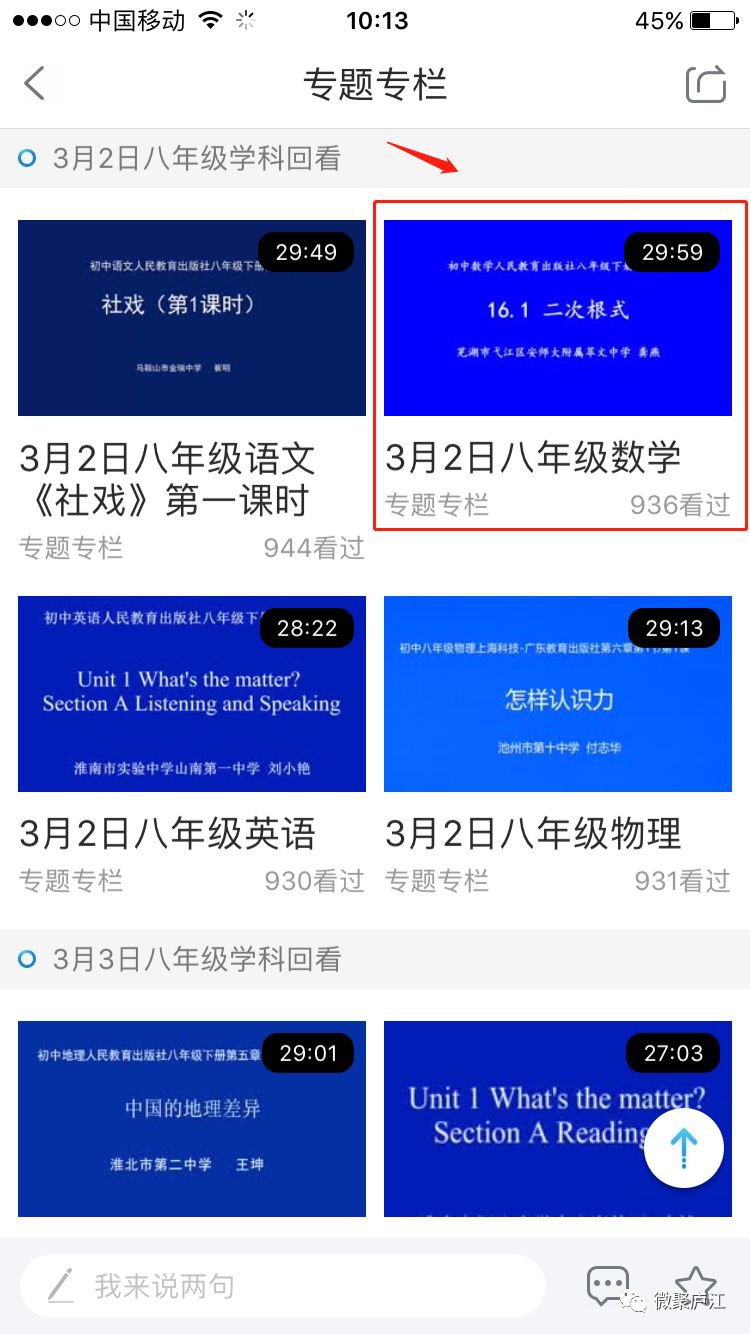The width and height of the screenshot is (750, 1334).
Task: Open 中国的地理差异 geography video
Action: point(192,1118)
